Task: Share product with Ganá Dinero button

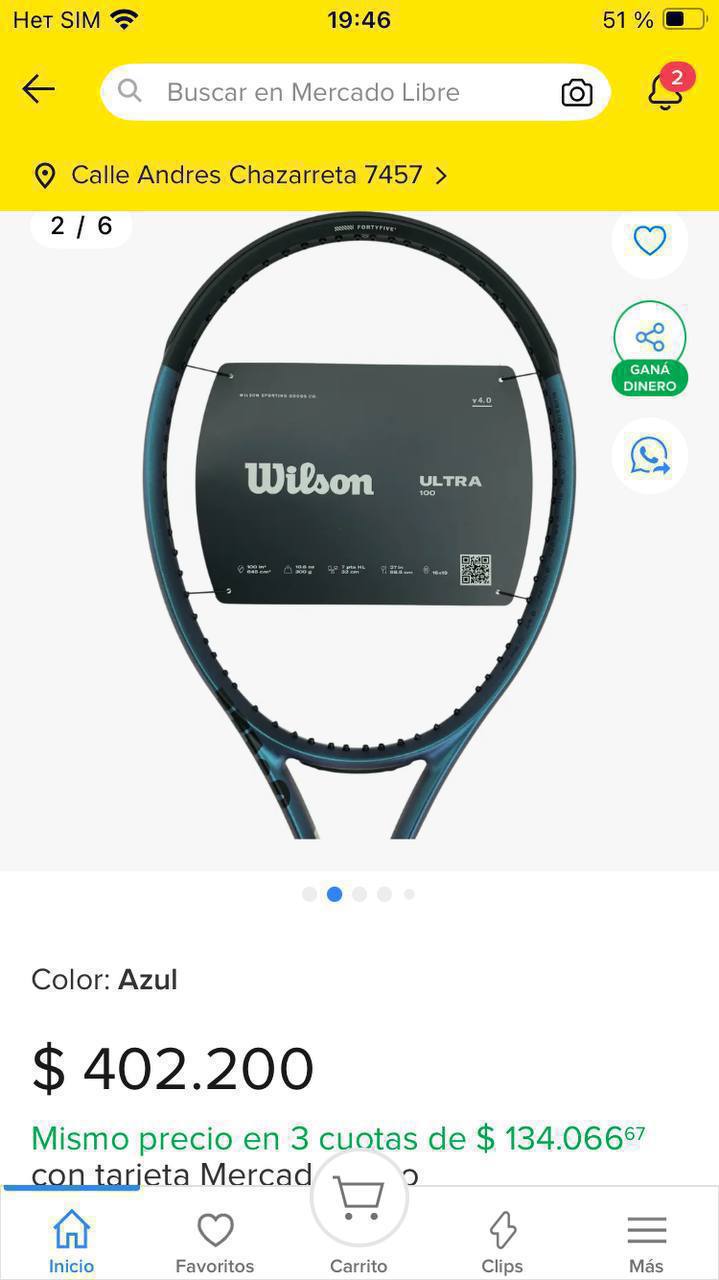Action: (x=650, y=348)
